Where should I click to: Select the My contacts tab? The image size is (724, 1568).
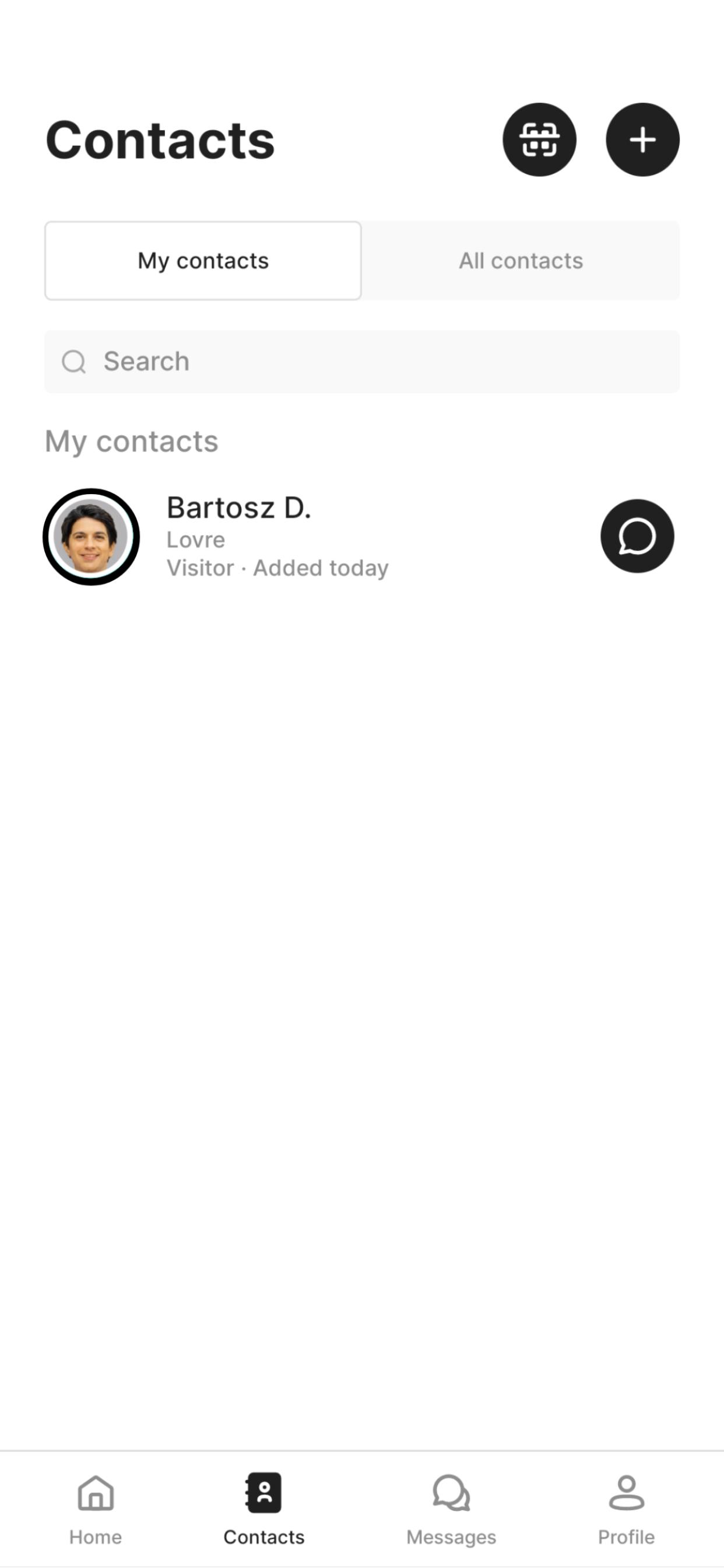tap(203, 261)
